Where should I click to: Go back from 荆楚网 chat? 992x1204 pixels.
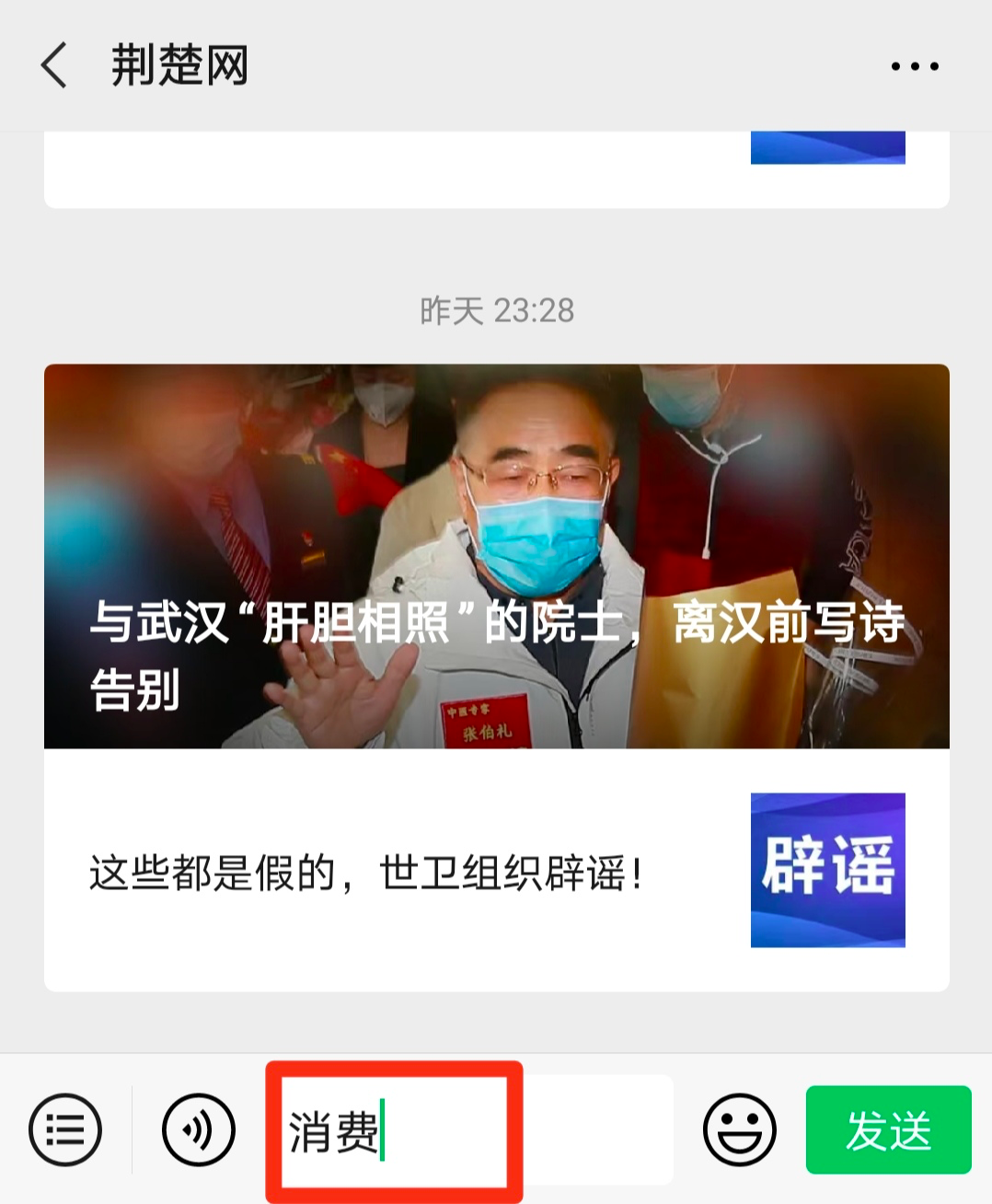click(x=54, y=65)
